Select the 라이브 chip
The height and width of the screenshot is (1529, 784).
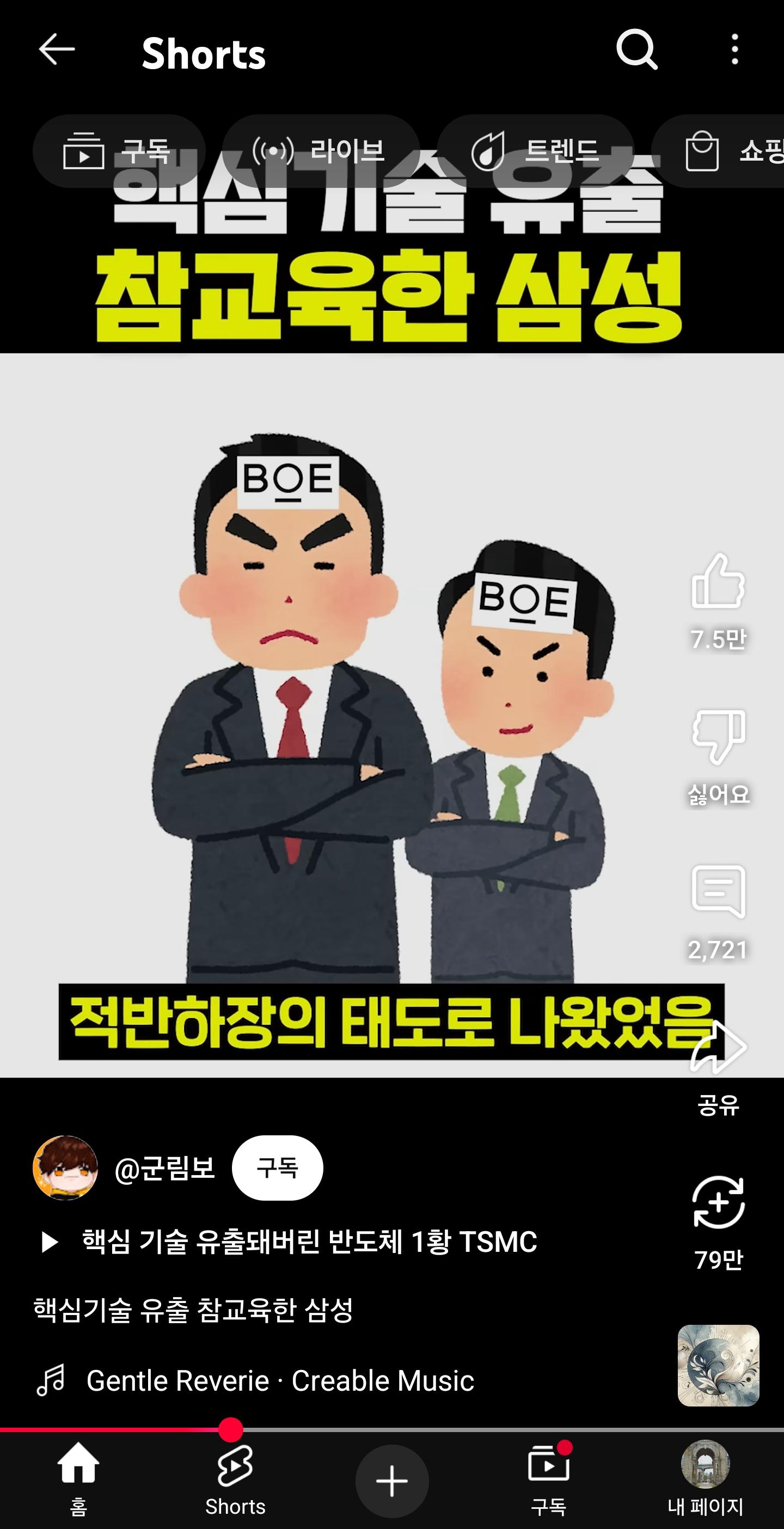click(321, 151)
